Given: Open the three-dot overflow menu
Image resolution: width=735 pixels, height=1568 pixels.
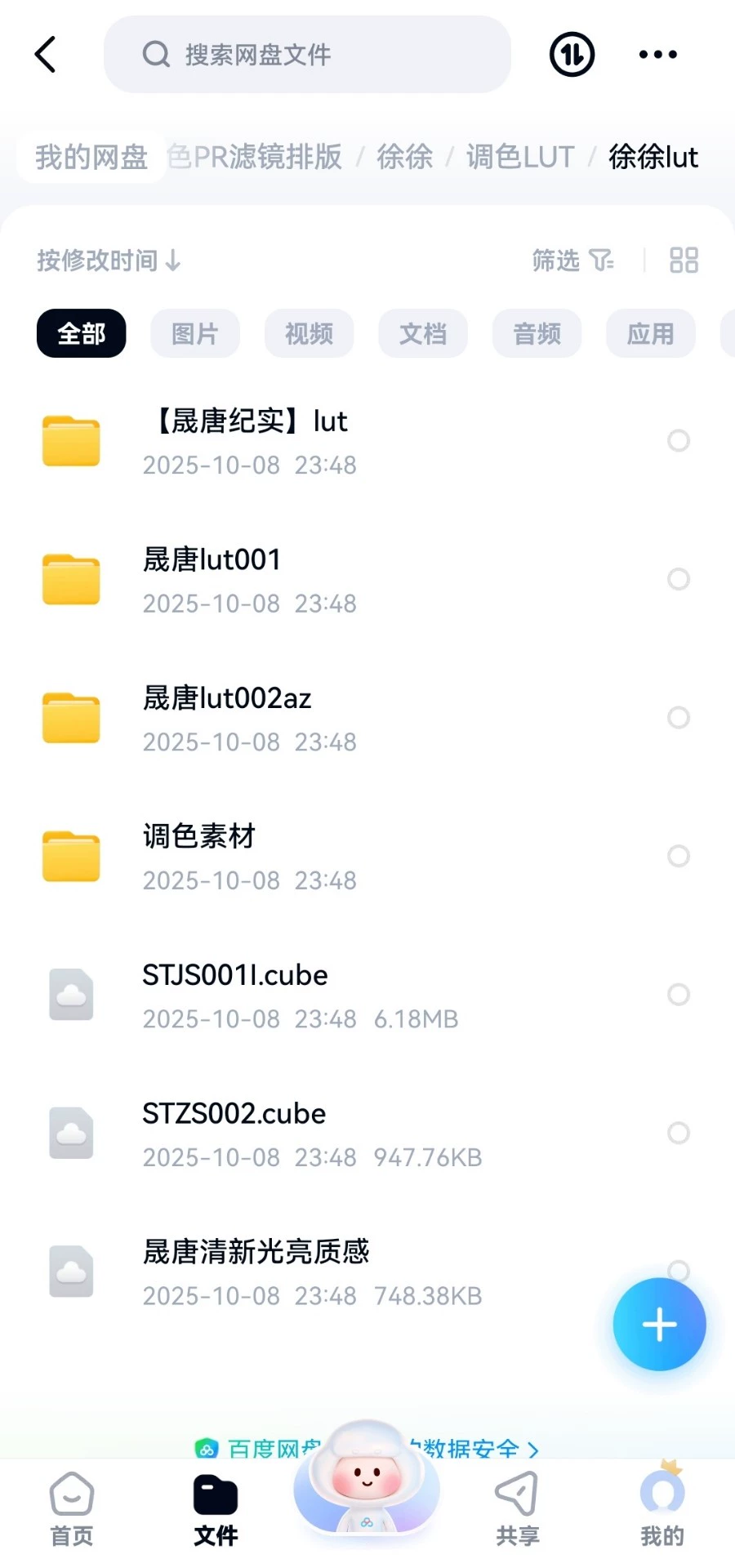Looking at the screenshot, I should tap(657, 55).
